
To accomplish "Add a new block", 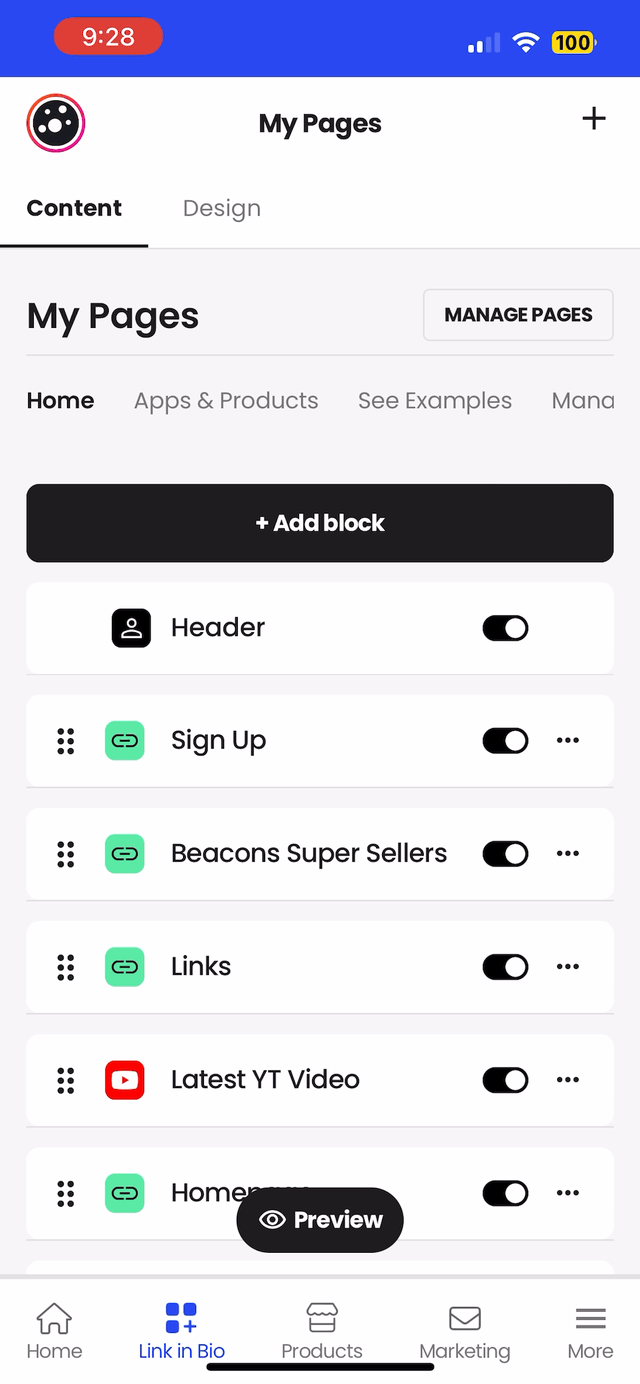I will 320,523.
